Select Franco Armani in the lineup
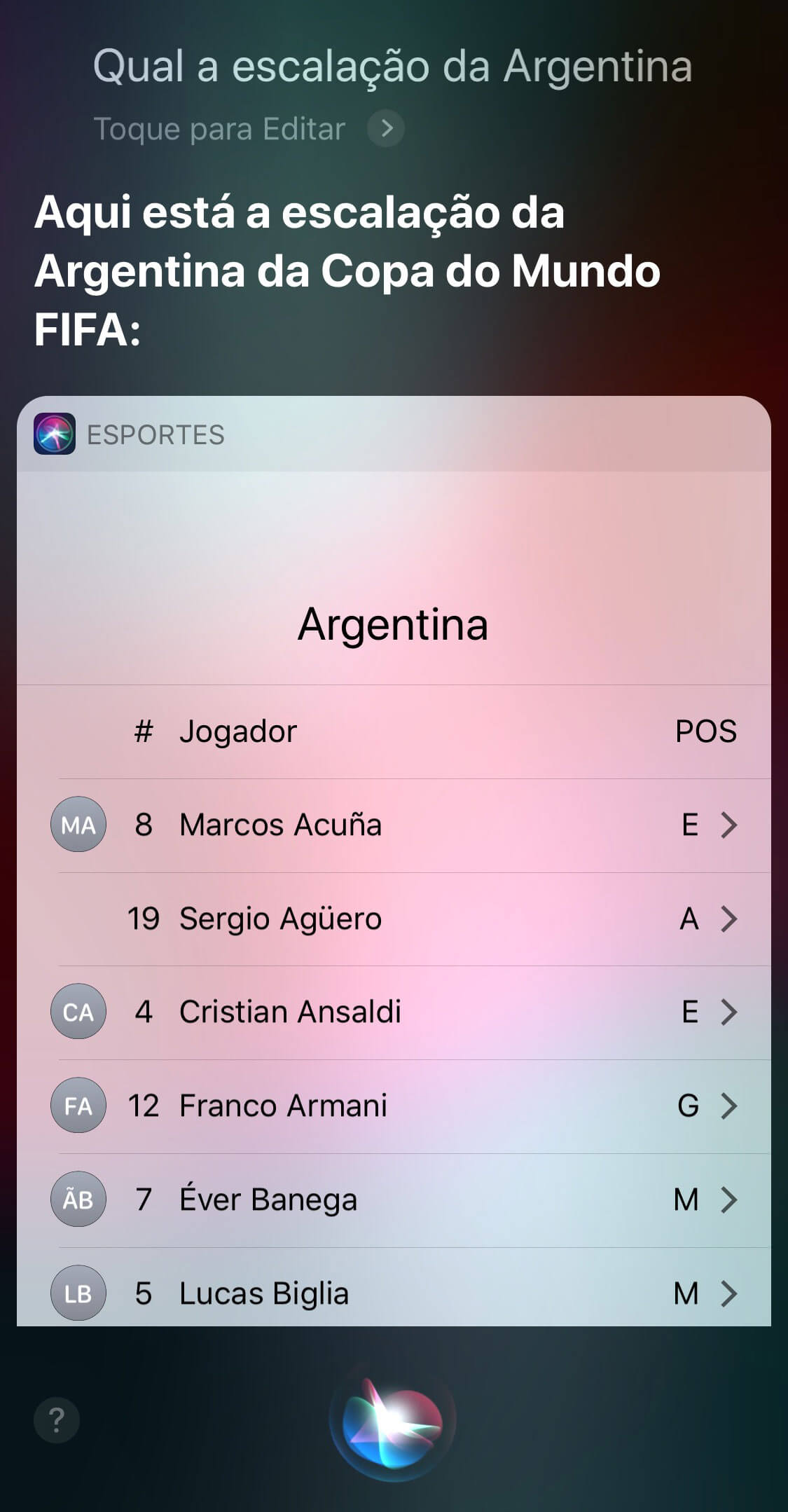This screenshot has height=1512, width=788. 394,1106
